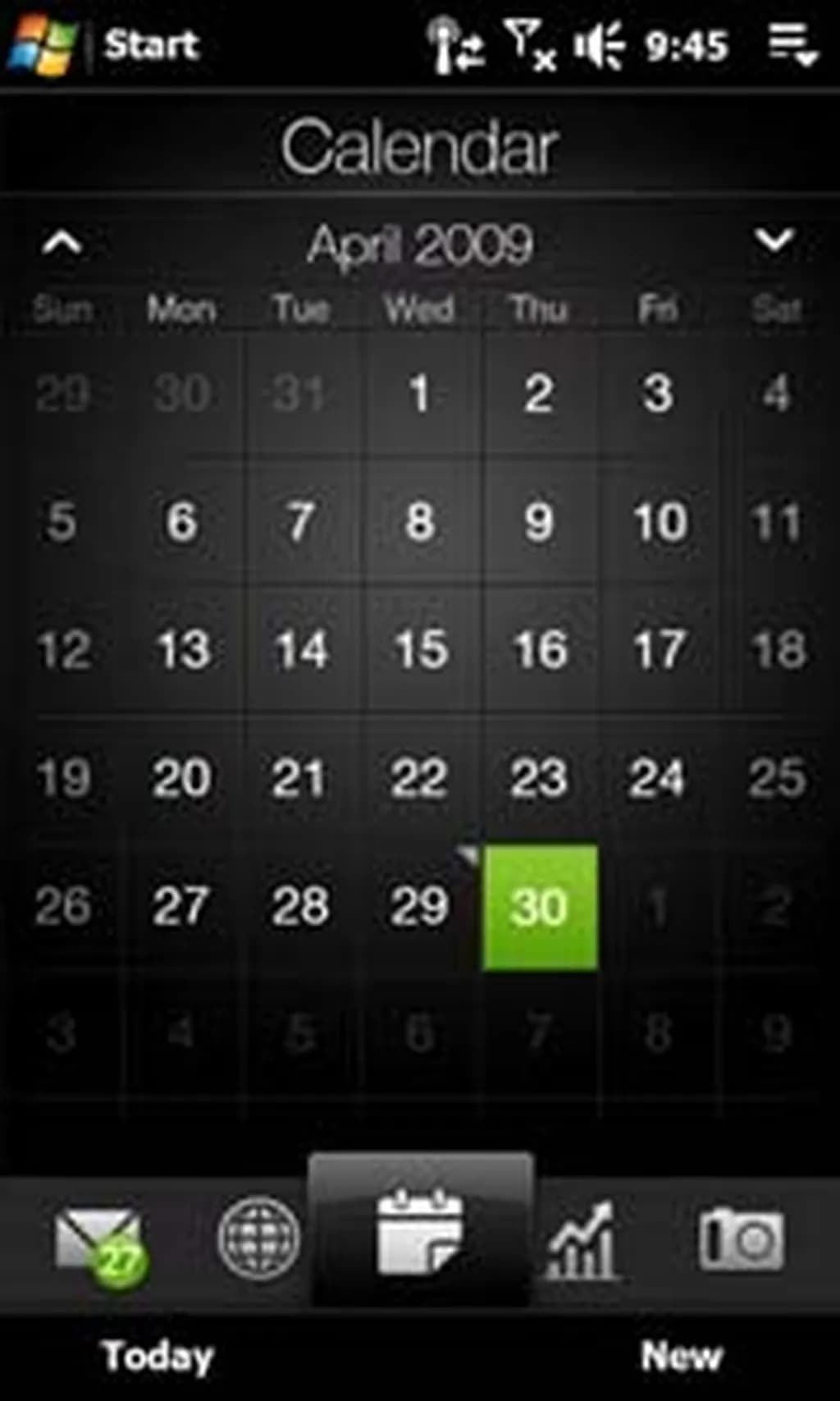Screen dimensions: 840x1401
Task: Go to the next month
Action: [x=774, y=240]
